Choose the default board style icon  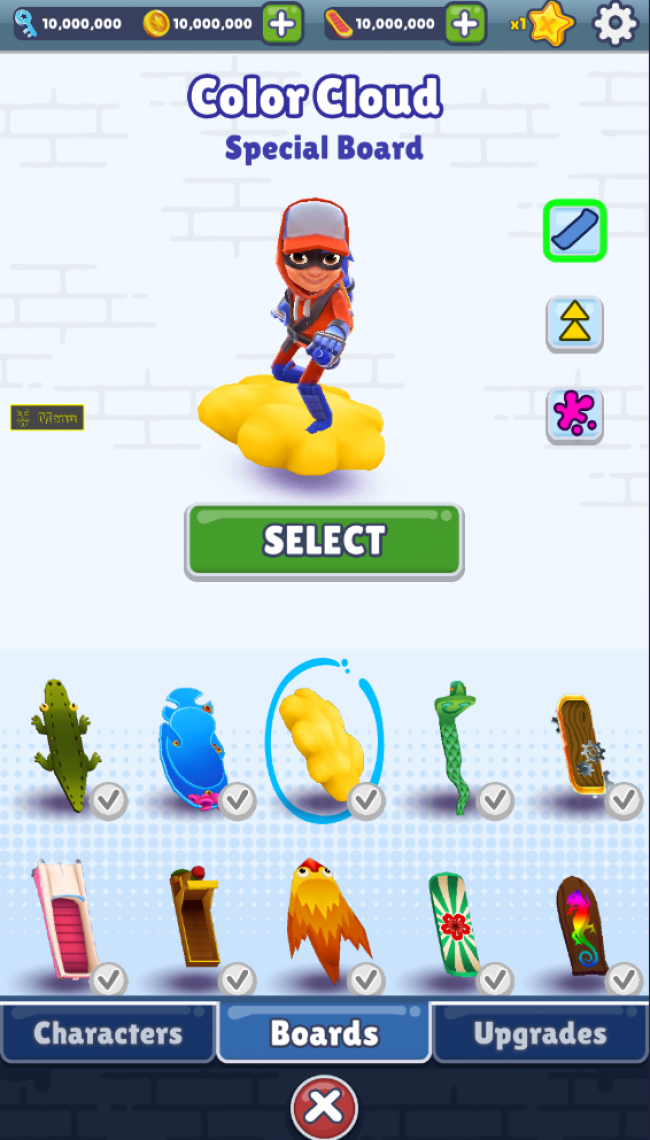click(575, 230)
